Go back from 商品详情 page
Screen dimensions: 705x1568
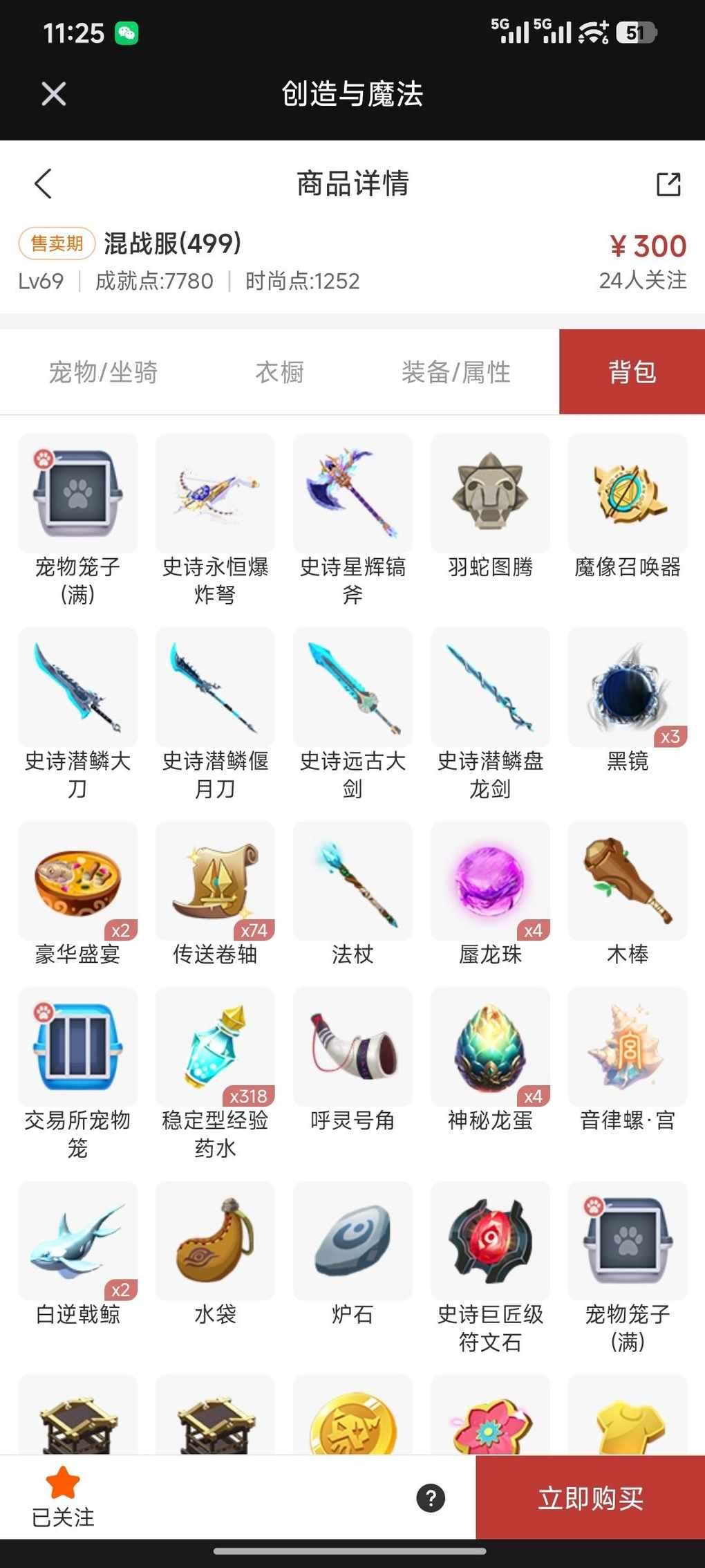43,184
